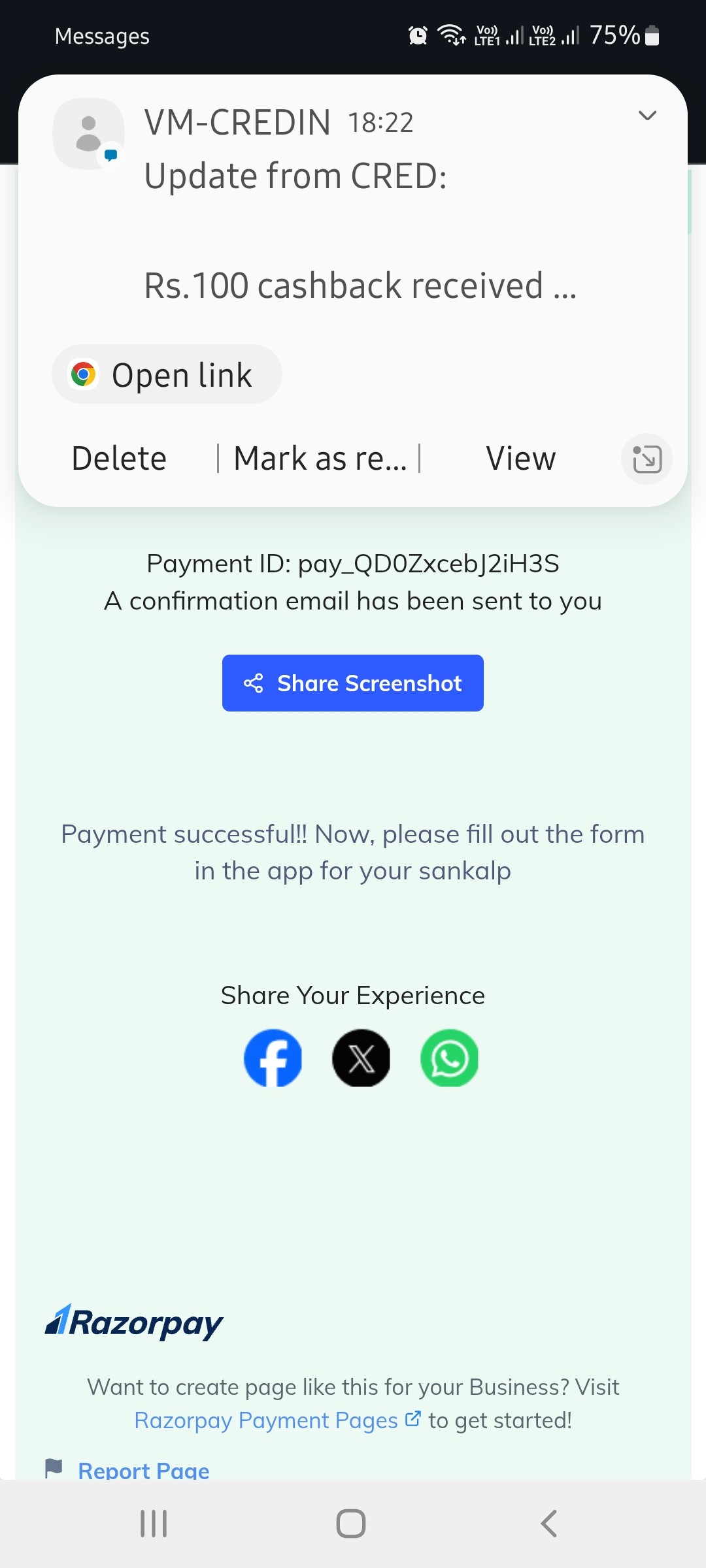View the CRED cashback message

click(521, 458)
